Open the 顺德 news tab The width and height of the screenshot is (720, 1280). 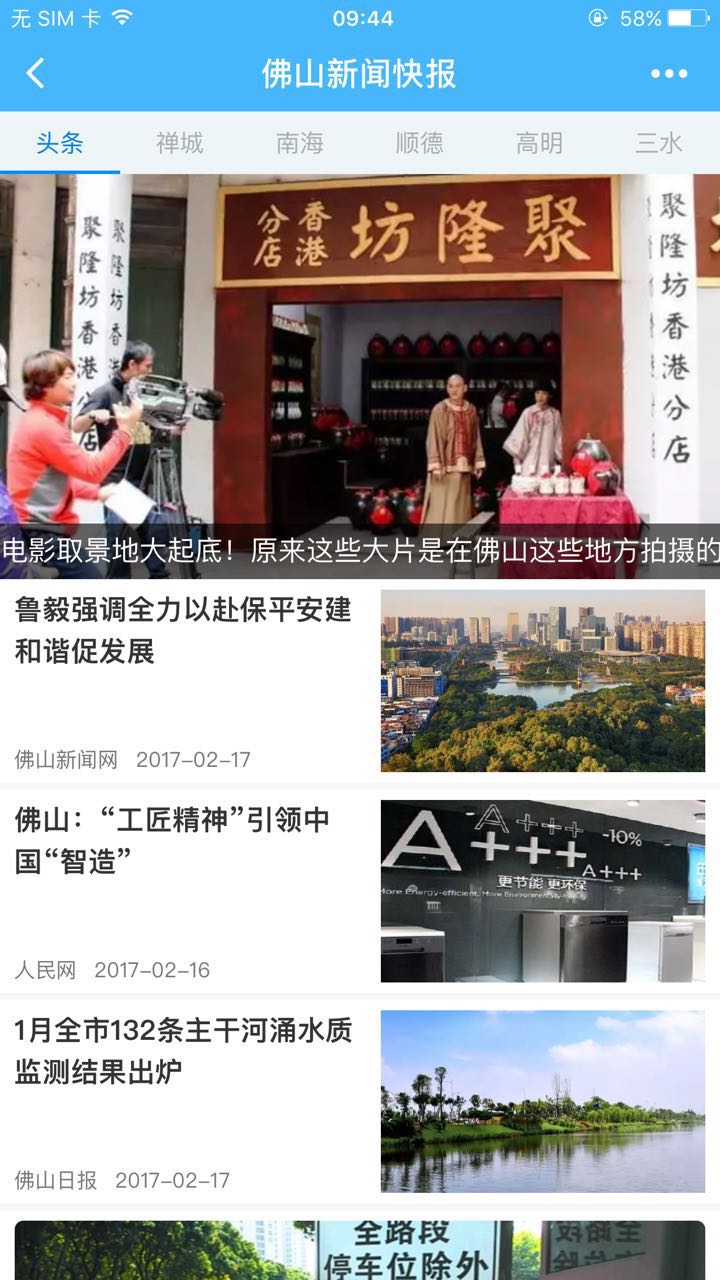[420, 143]
